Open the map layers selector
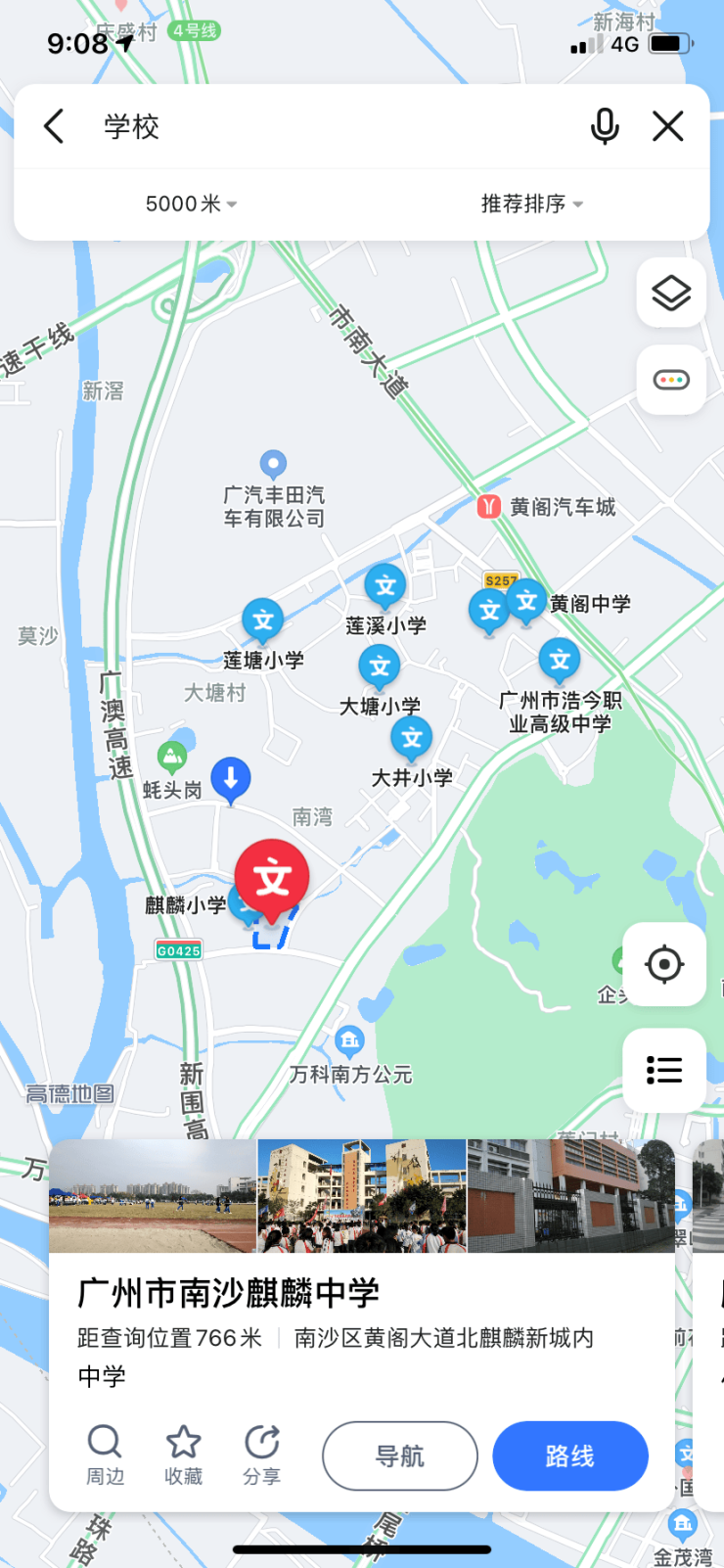Viewport: 724px width, 1568px height. [671, 293]
